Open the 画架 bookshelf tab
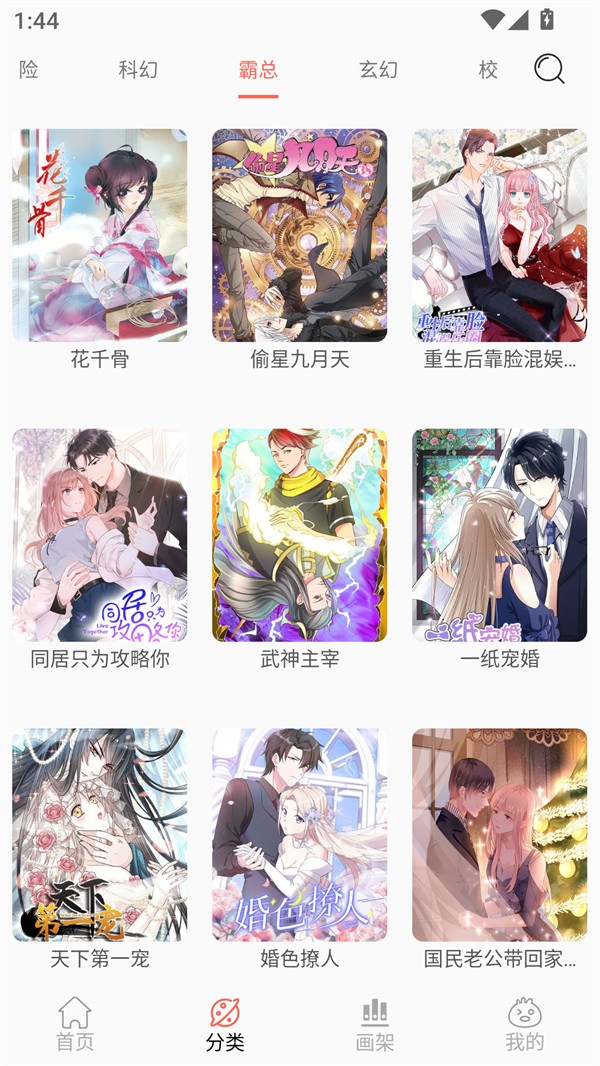 coord(375,1024)
